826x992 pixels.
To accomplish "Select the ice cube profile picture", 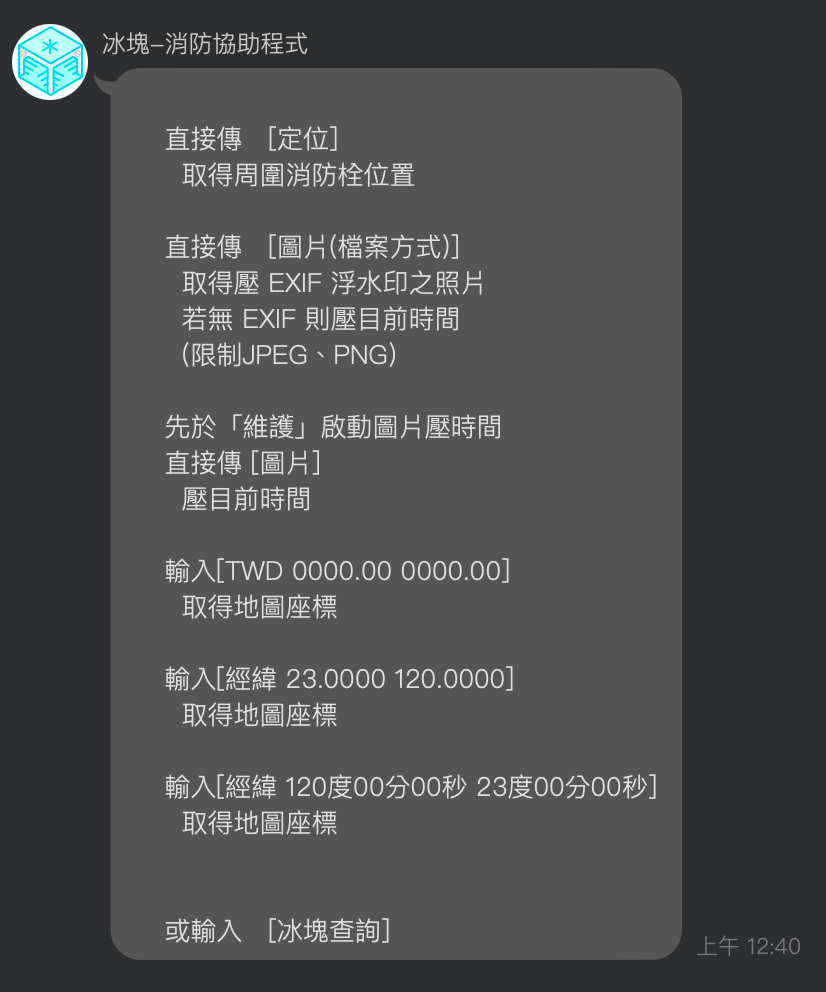I will [x=49, y=61].
